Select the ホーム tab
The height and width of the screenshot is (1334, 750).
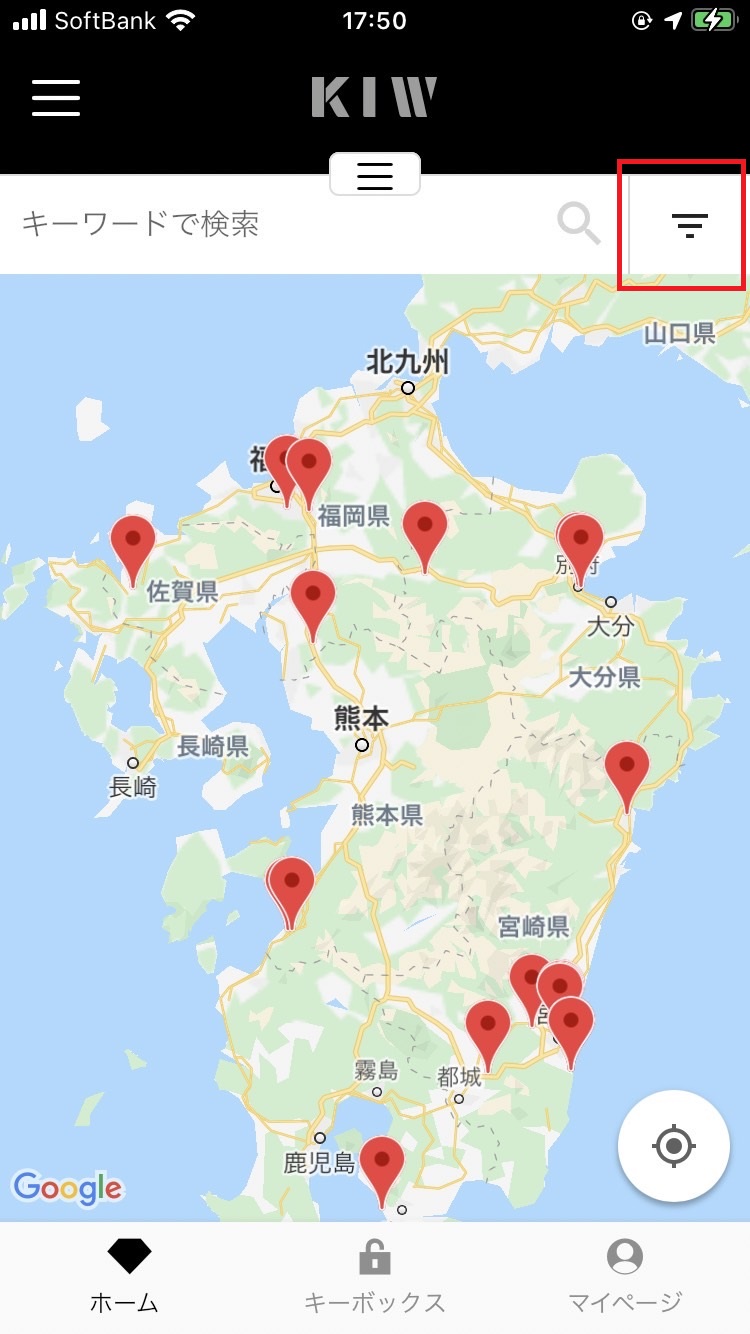pos(125,1277)
